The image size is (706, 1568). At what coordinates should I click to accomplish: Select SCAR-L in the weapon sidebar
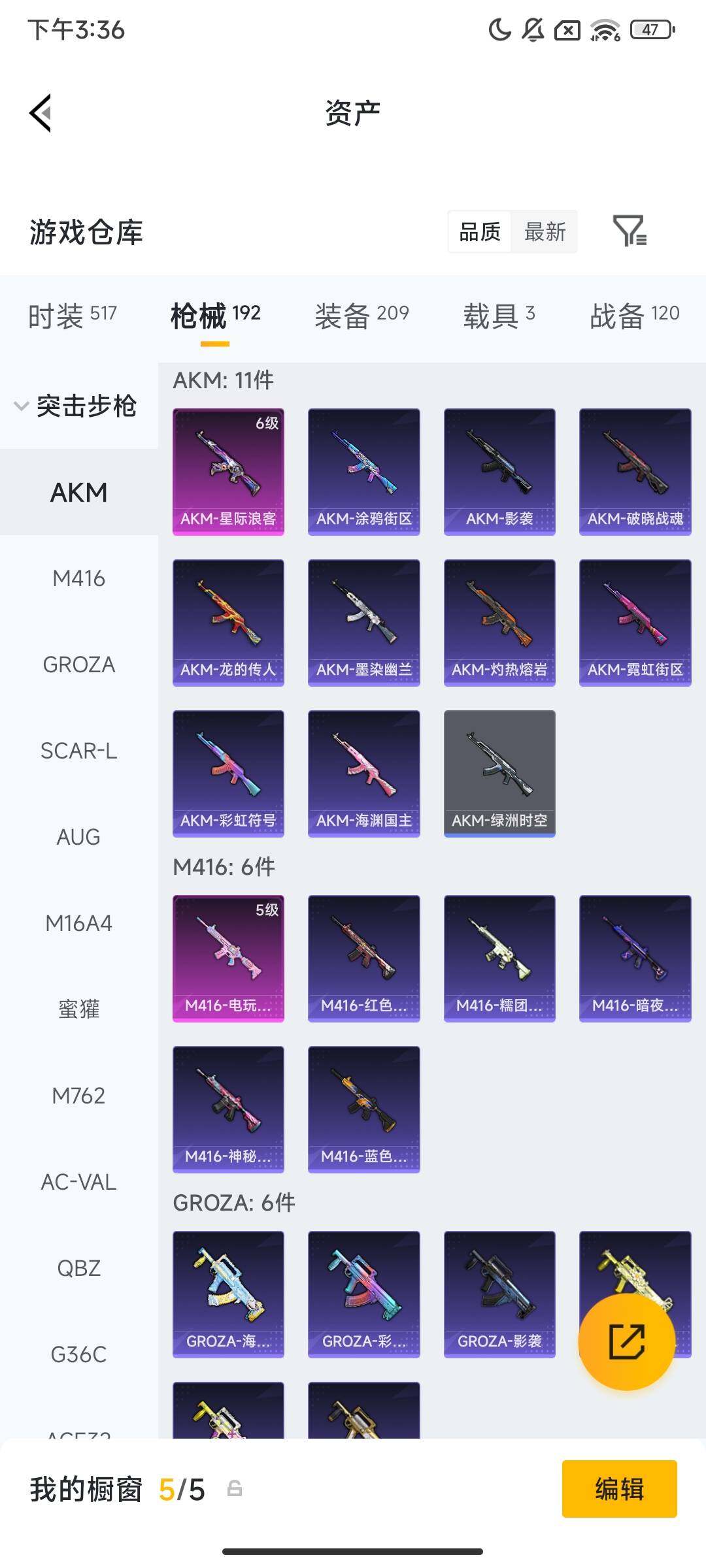(x=78, y=751)
